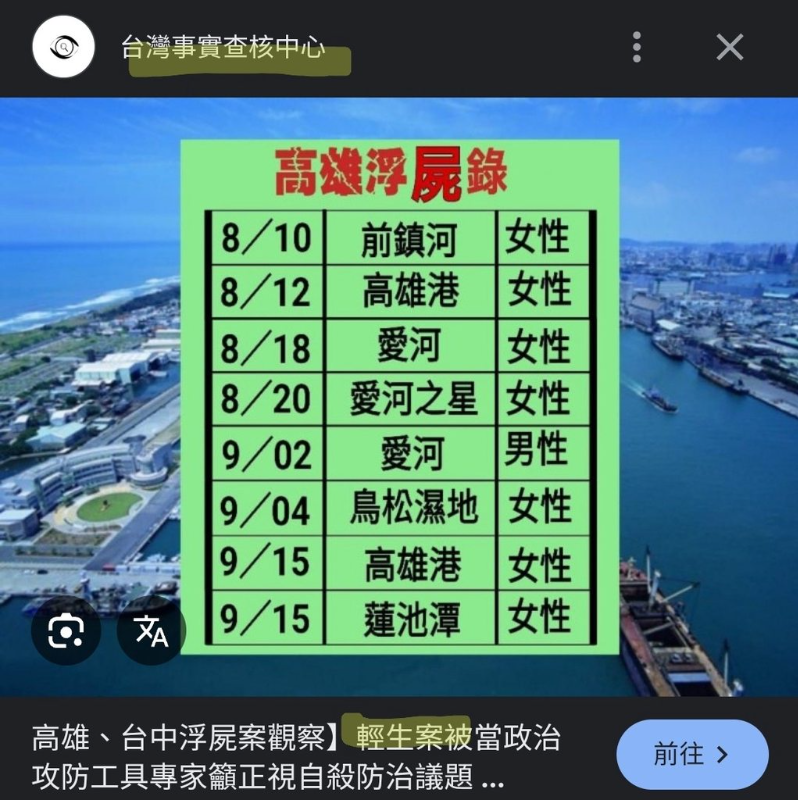Activate the 文A translate icon
Screen dimensions: 798x800
point(149,631)
